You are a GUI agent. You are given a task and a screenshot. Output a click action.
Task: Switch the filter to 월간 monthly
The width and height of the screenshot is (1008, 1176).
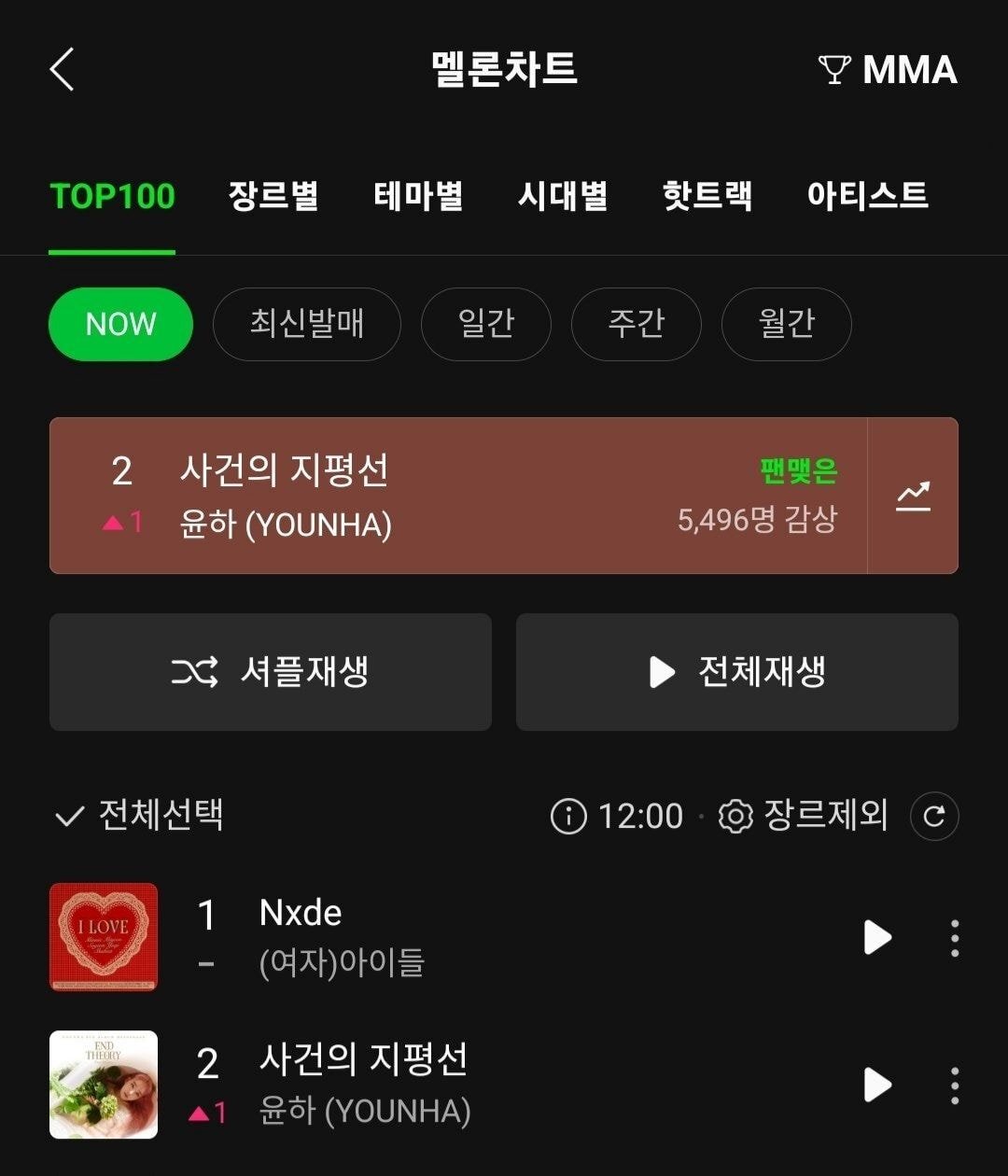pos(786,324)
